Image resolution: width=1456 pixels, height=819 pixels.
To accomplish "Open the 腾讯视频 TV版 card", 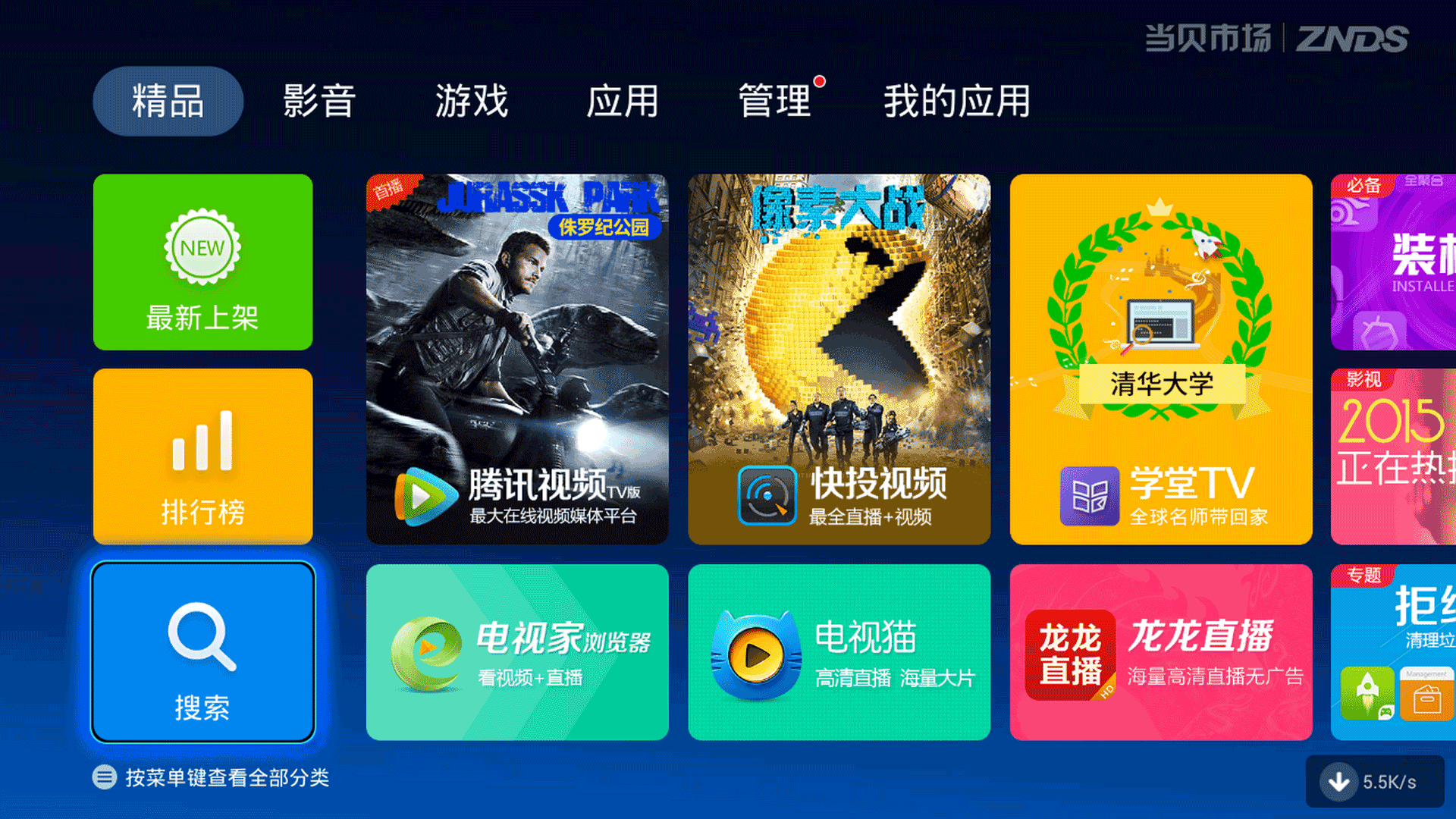I will [517, 359].
